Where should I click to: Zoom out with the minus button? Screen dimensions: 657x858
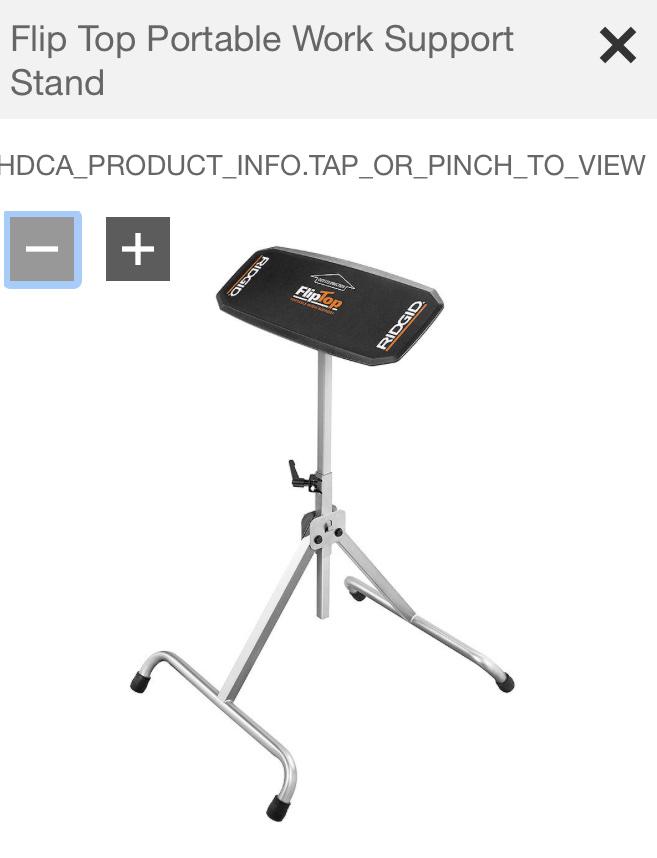(42, 249)
